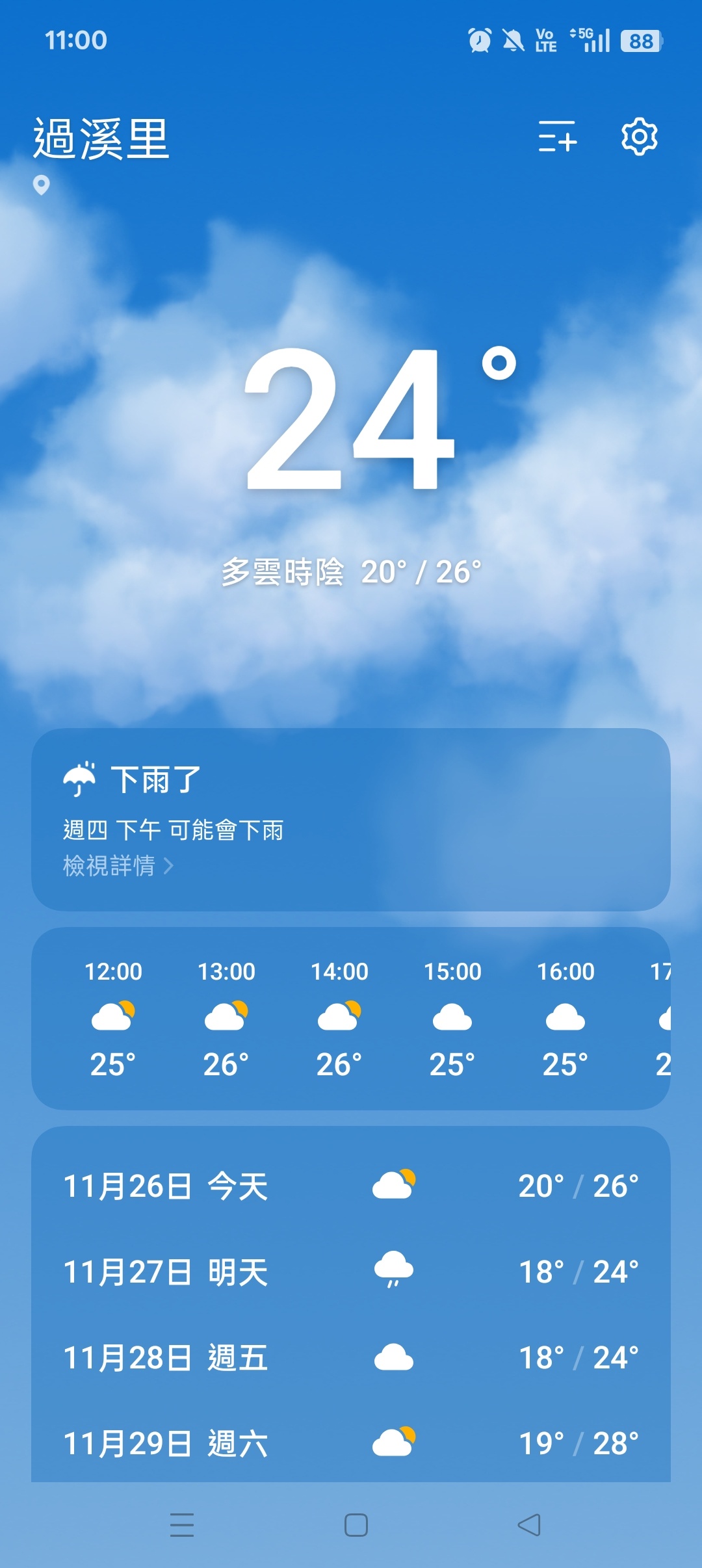Open weather settings gear
The height and width of the screenshot is (1568, 702).
click(x=639, y=137)
